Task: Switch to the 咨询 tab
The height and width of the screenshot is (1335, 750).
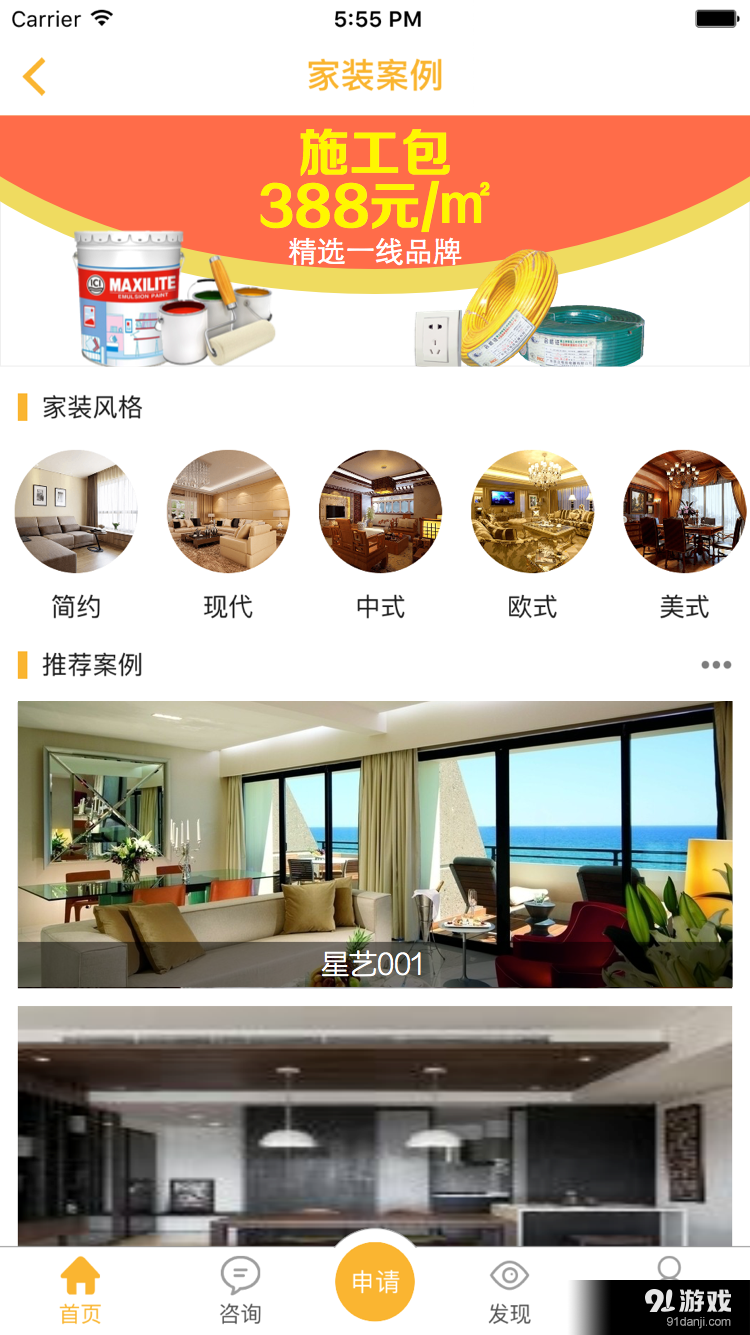Action: (x=240, y=1290)
